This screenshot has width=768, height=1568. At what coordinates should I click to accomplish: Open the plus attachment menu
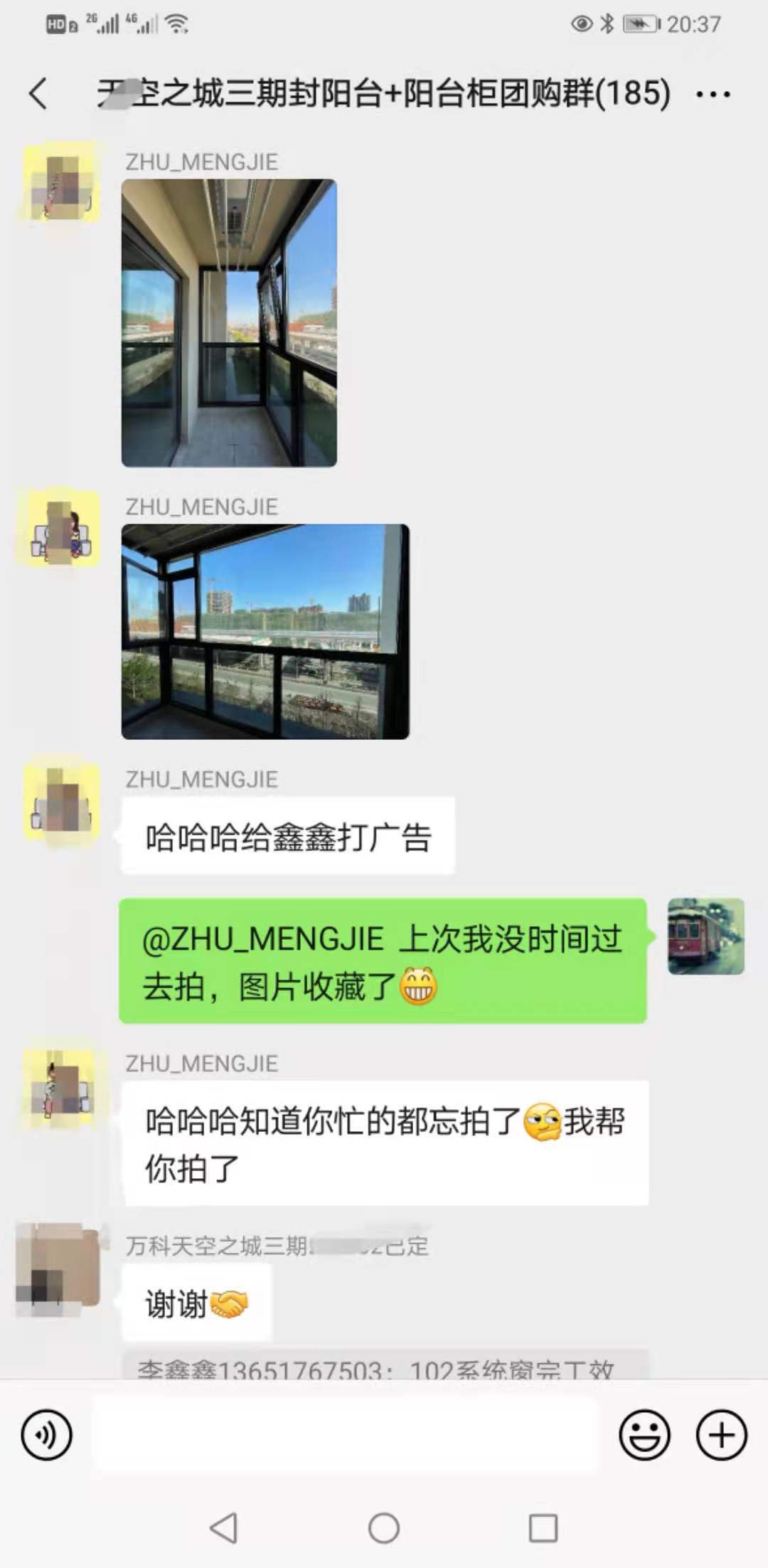click(x=721, y=1435)
